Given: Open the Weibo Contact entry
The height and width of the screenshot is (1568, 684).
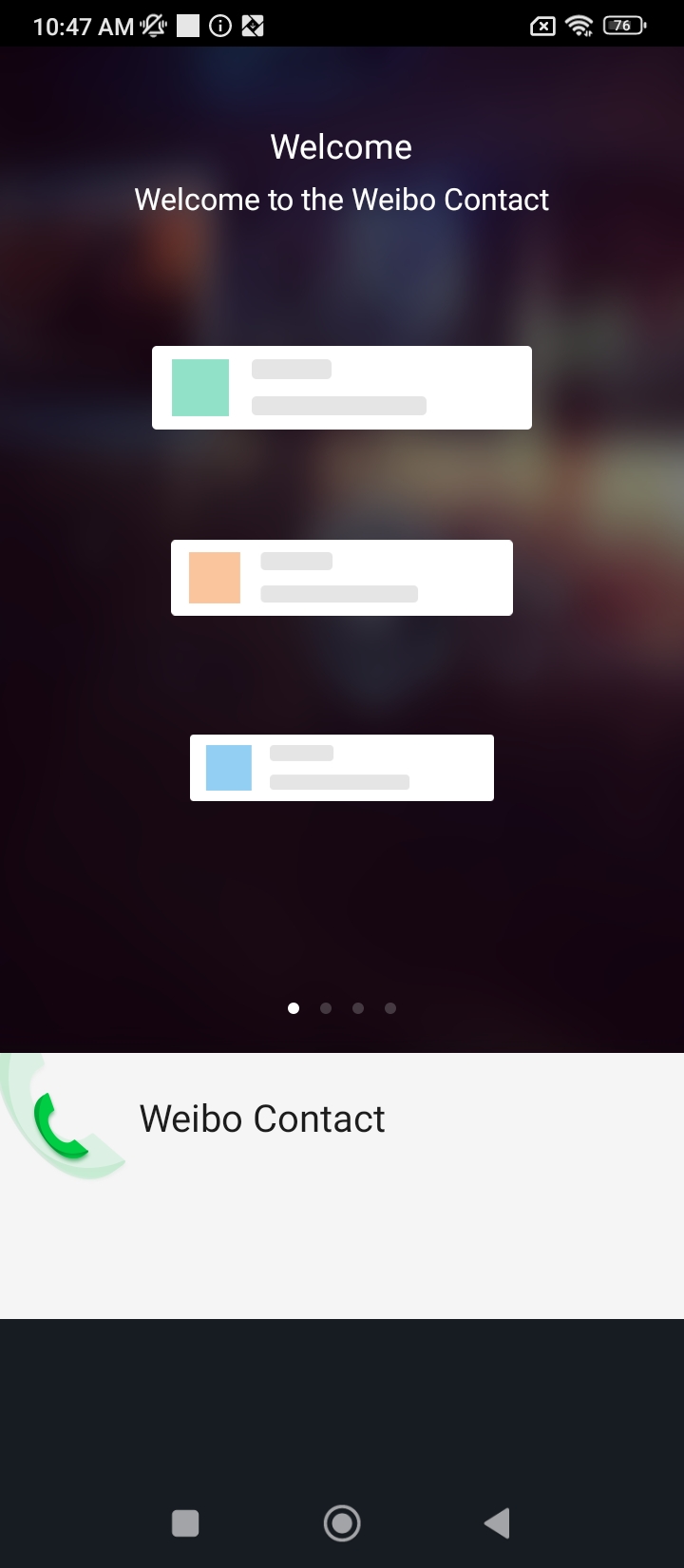Looking at the screenshot, I should pyautogui.click(x=262, y=1119).
